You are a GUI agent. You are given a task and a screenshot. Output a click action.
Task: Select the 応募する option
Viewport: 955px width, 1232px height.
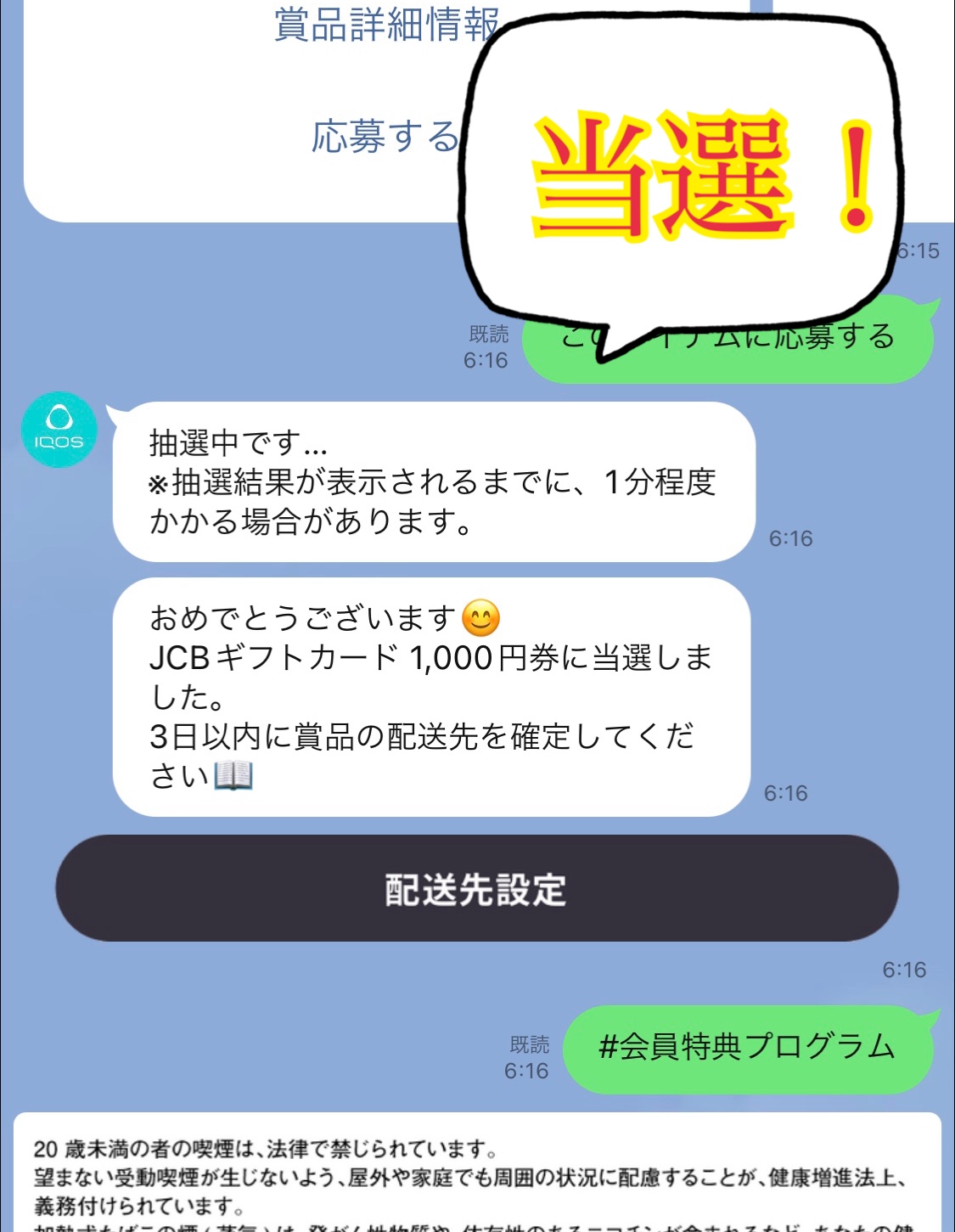(385, 136)
